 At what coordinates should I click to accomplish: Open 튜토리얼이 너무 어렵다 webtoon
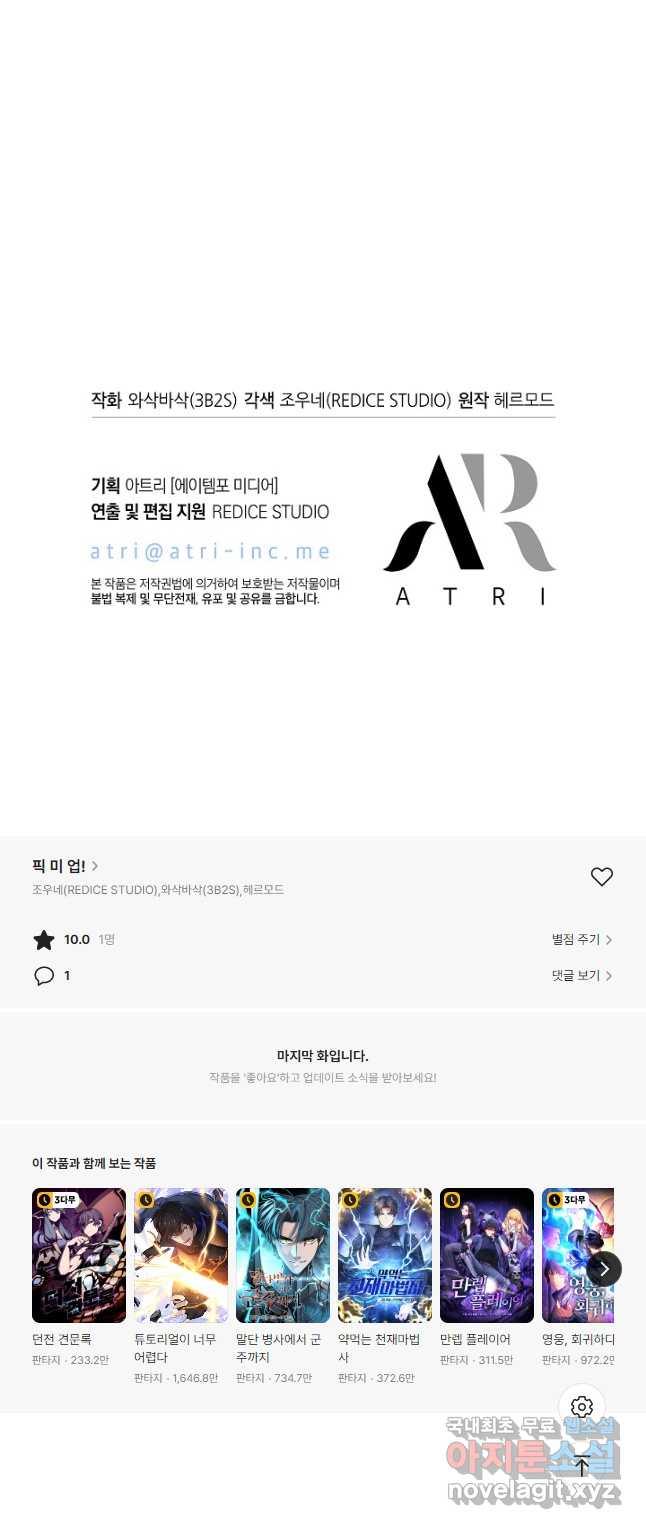pyautogui.click(x=181, y=1255)
